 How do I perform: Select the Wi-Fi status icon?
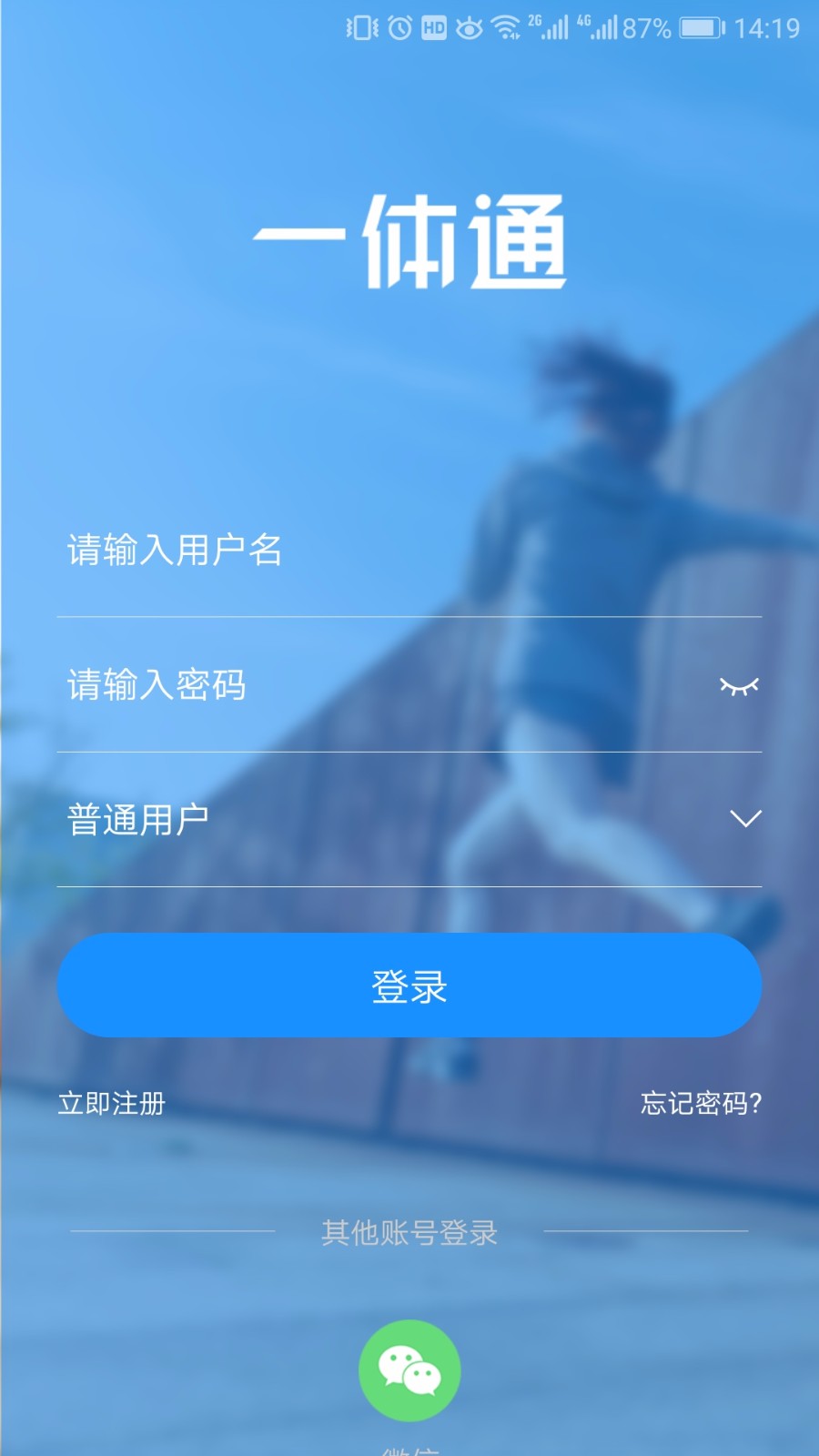tap(506, 27)
